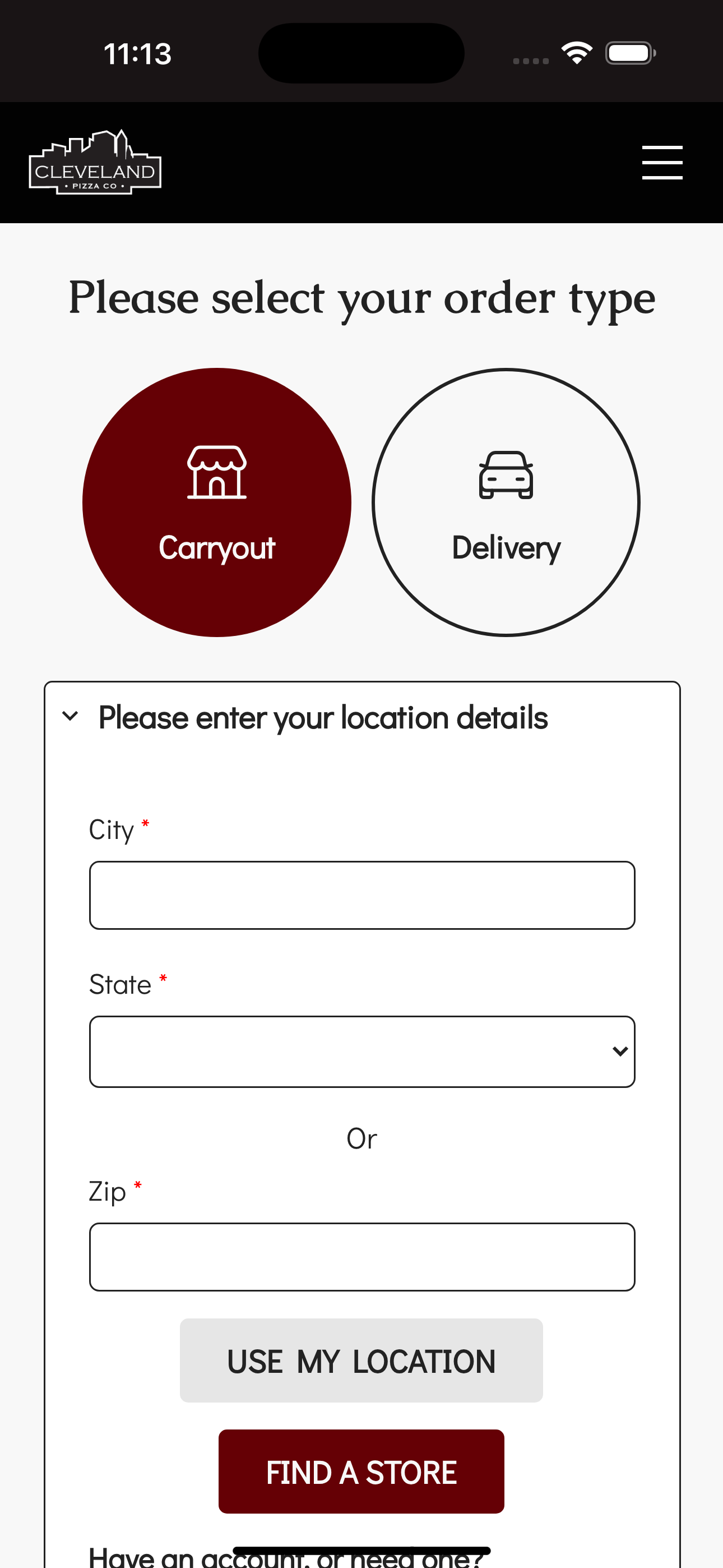Collapse the location details section
This screenshot has height=1568, width=723.
[x=70, y=717]
